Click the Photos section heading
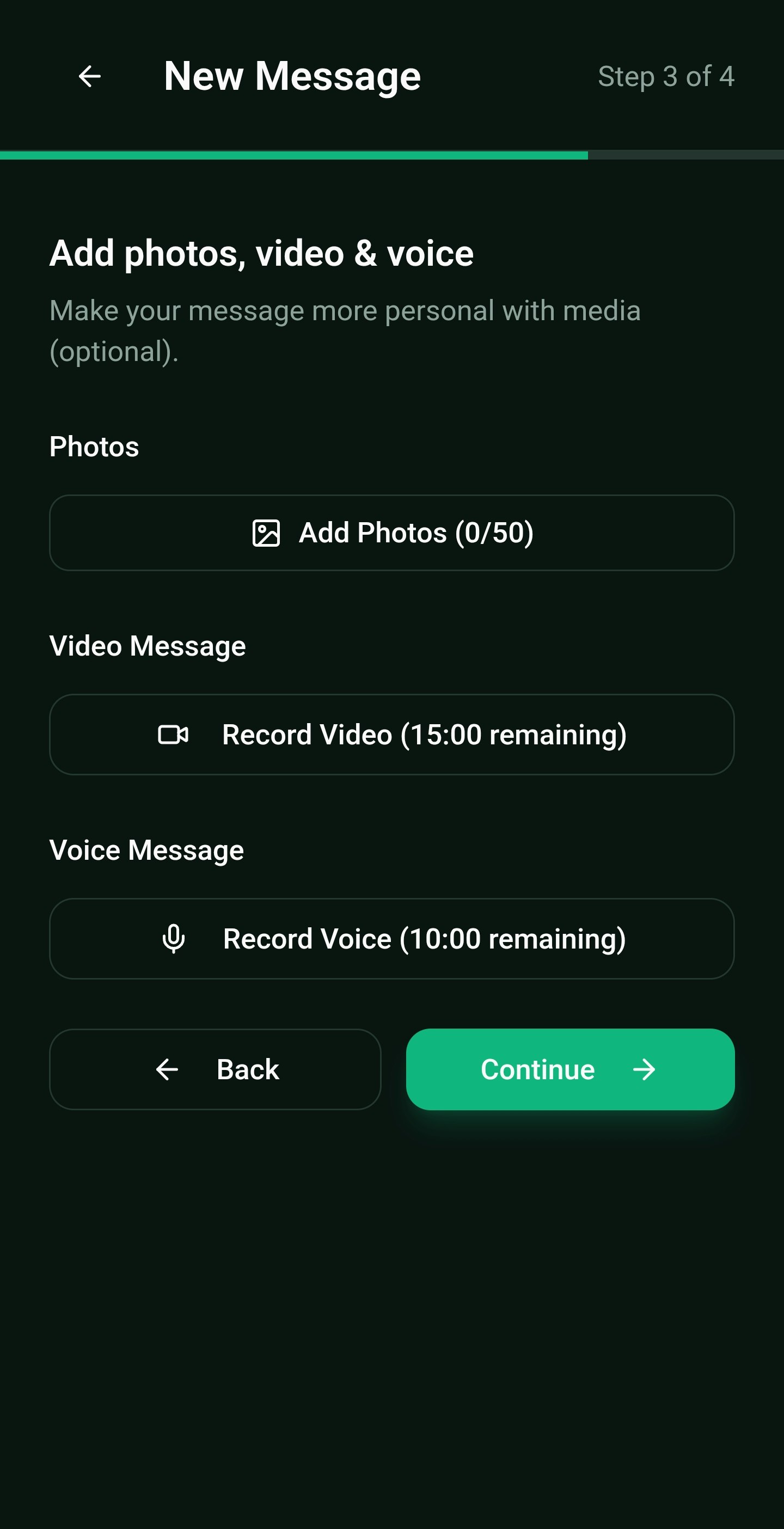This screenshot has width=784, height=1529. pos(94,447)
